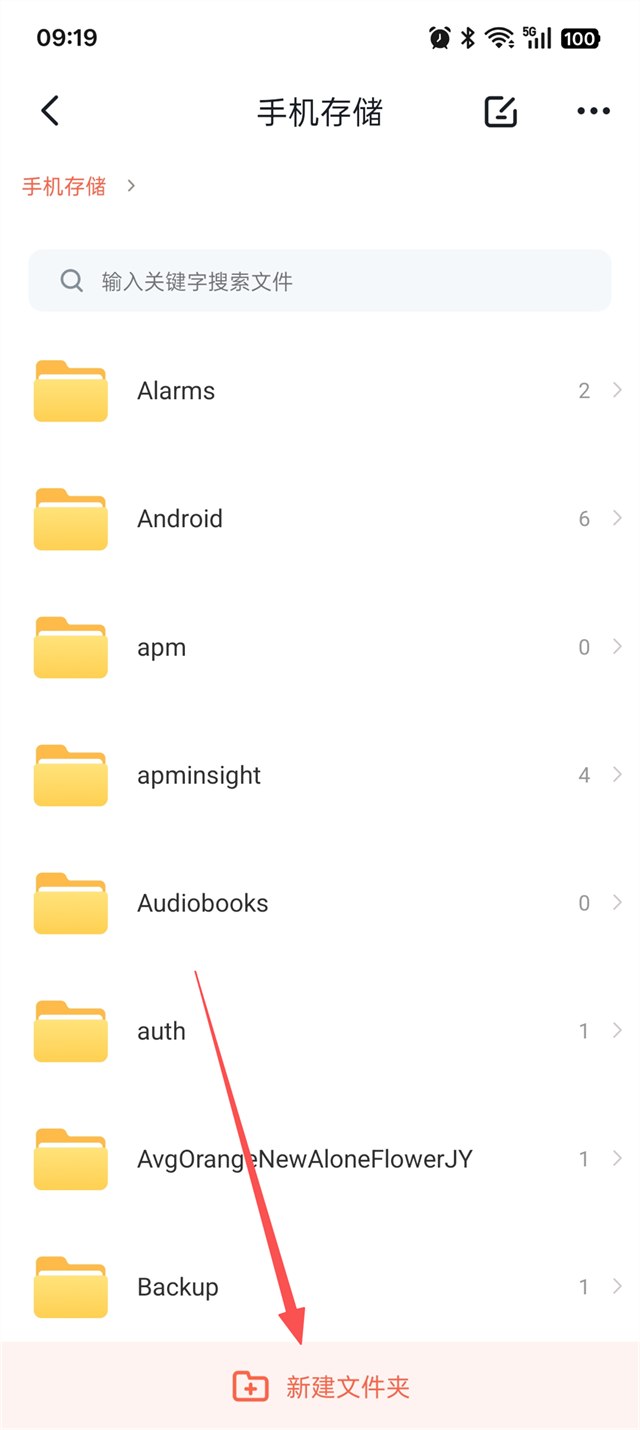Viewport: 640px width, 1430px height.
Task: Go back using the top-left arrow
Action: coord(50,111)
